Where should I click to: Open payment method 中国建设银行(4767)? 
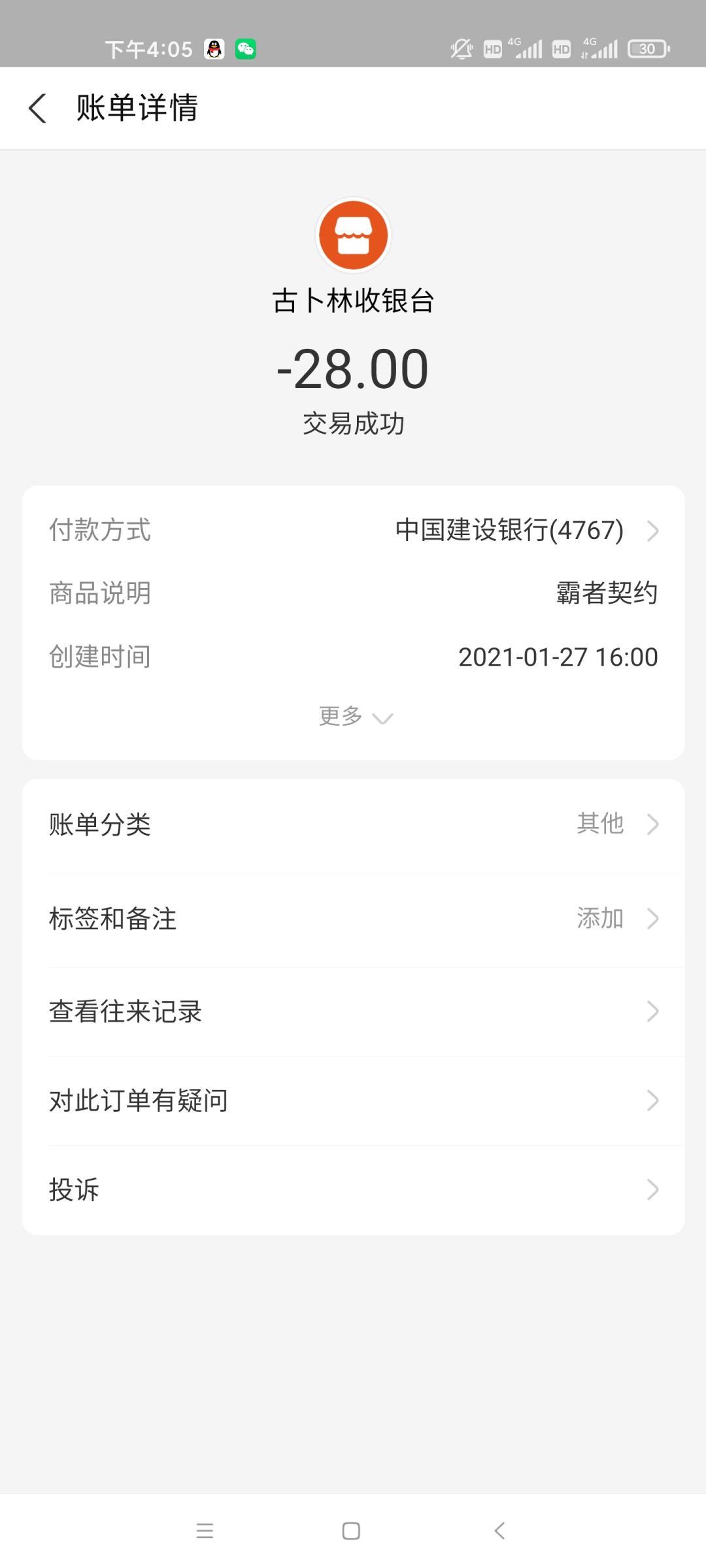point(509,530)
